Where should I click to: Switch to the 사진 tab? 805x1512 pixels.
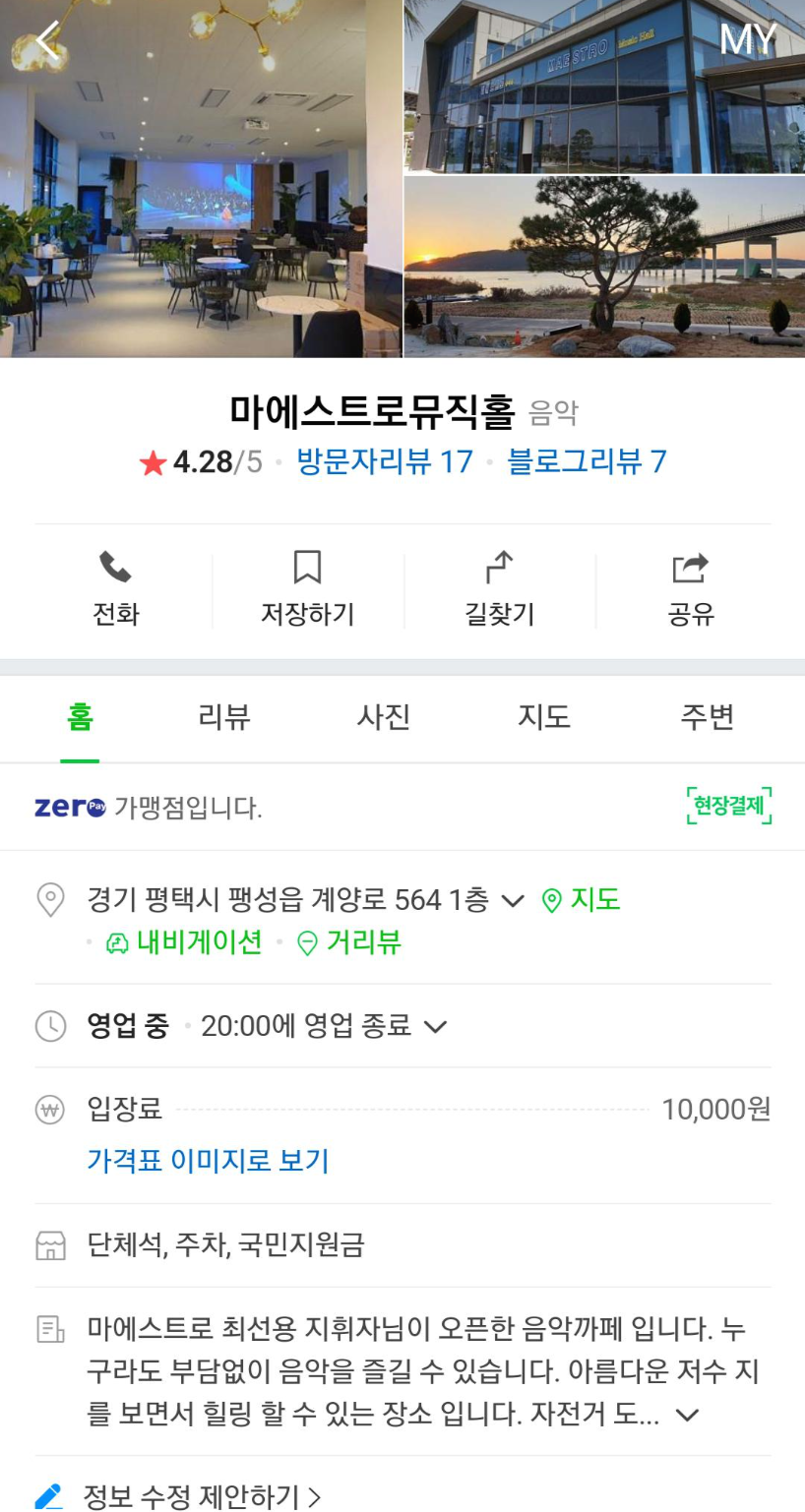(384, 717)
